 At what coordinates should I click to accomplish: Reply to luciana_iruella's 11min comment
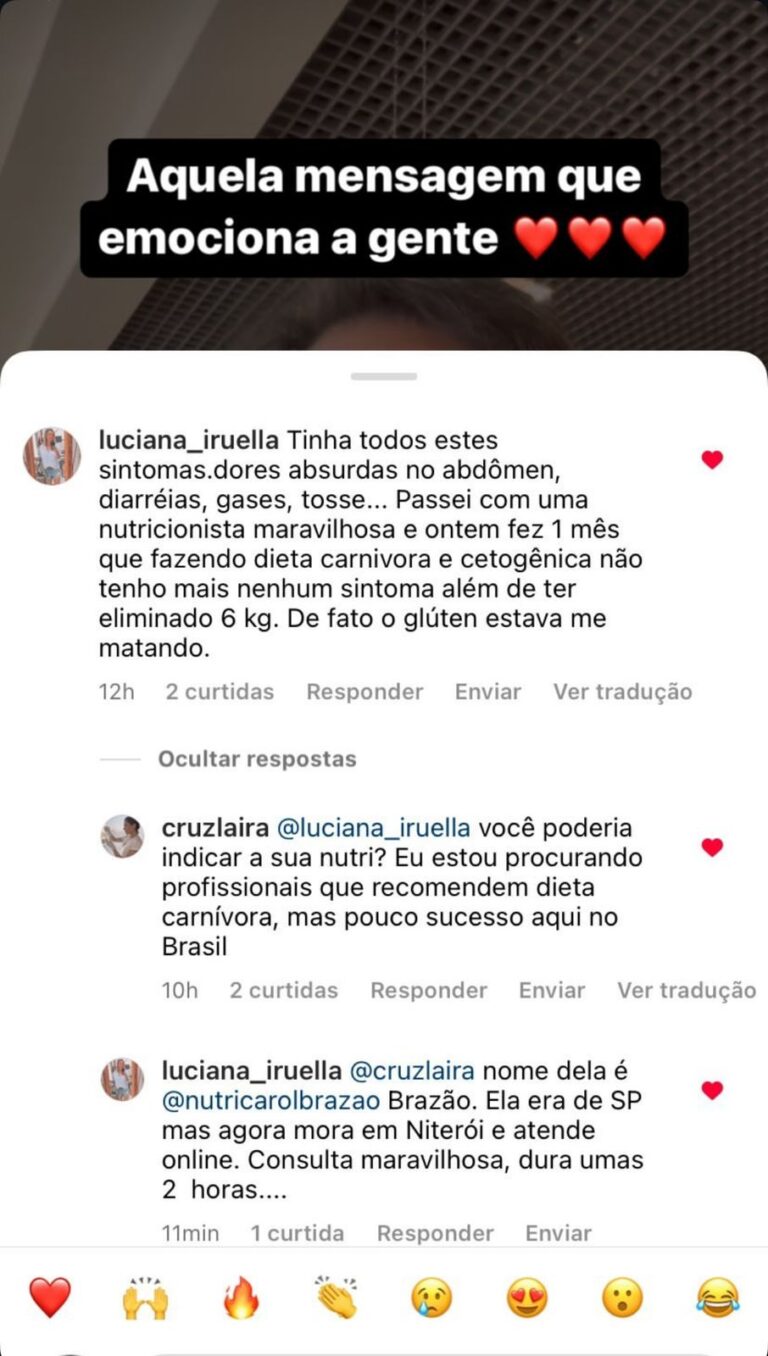[435, 1234]
